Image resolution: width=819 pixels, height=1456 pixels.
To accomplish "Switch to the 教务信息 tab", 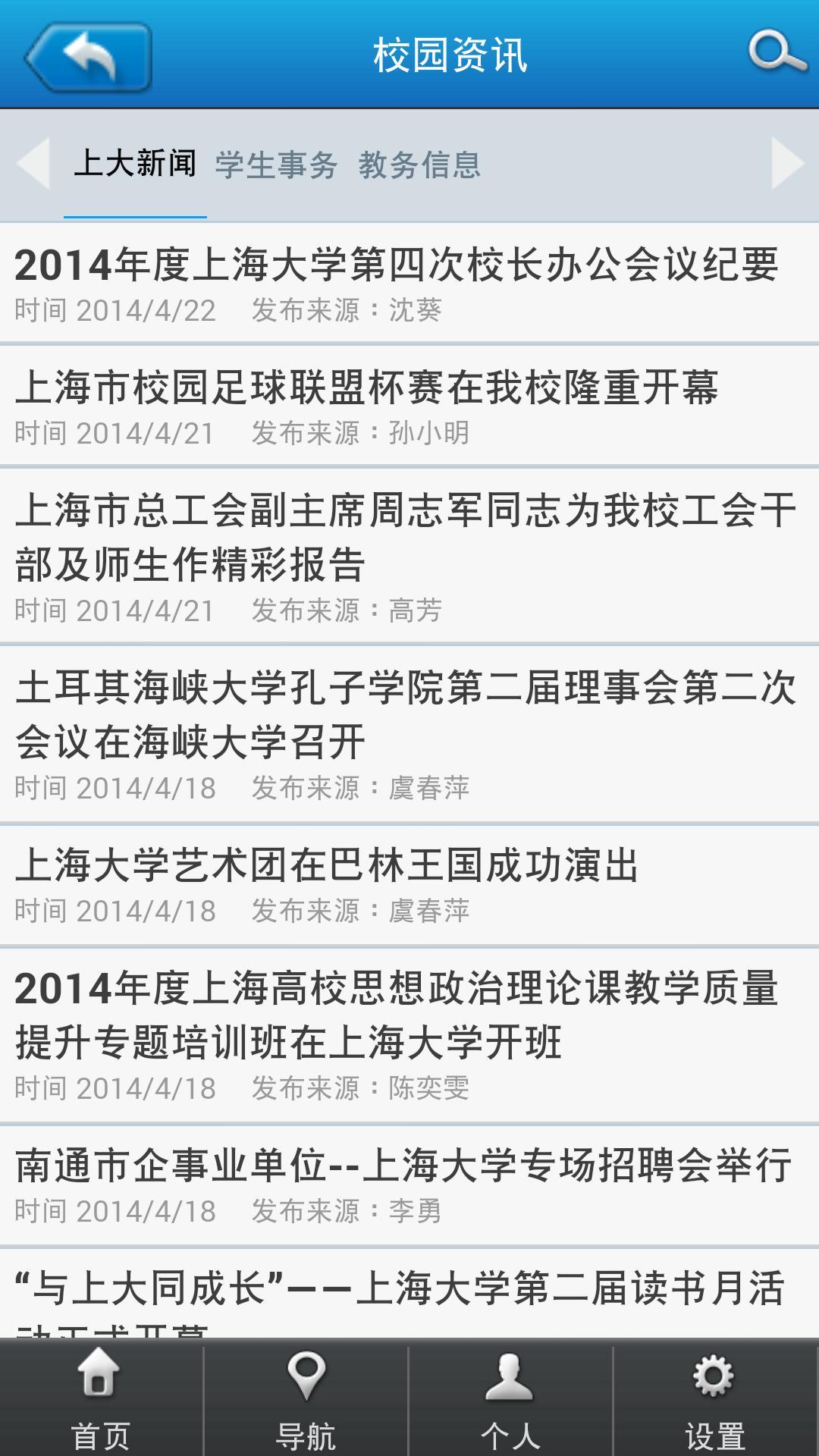I will tap(419, 165).
